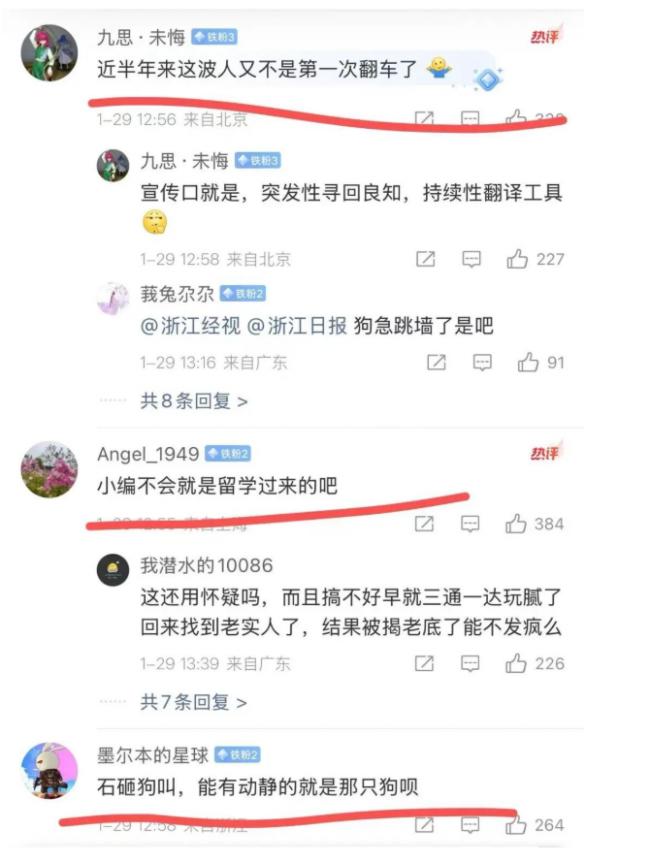Like 我潜水的10086's reply
The width and height of the screenshot is (650, 862).
point(517,663)
